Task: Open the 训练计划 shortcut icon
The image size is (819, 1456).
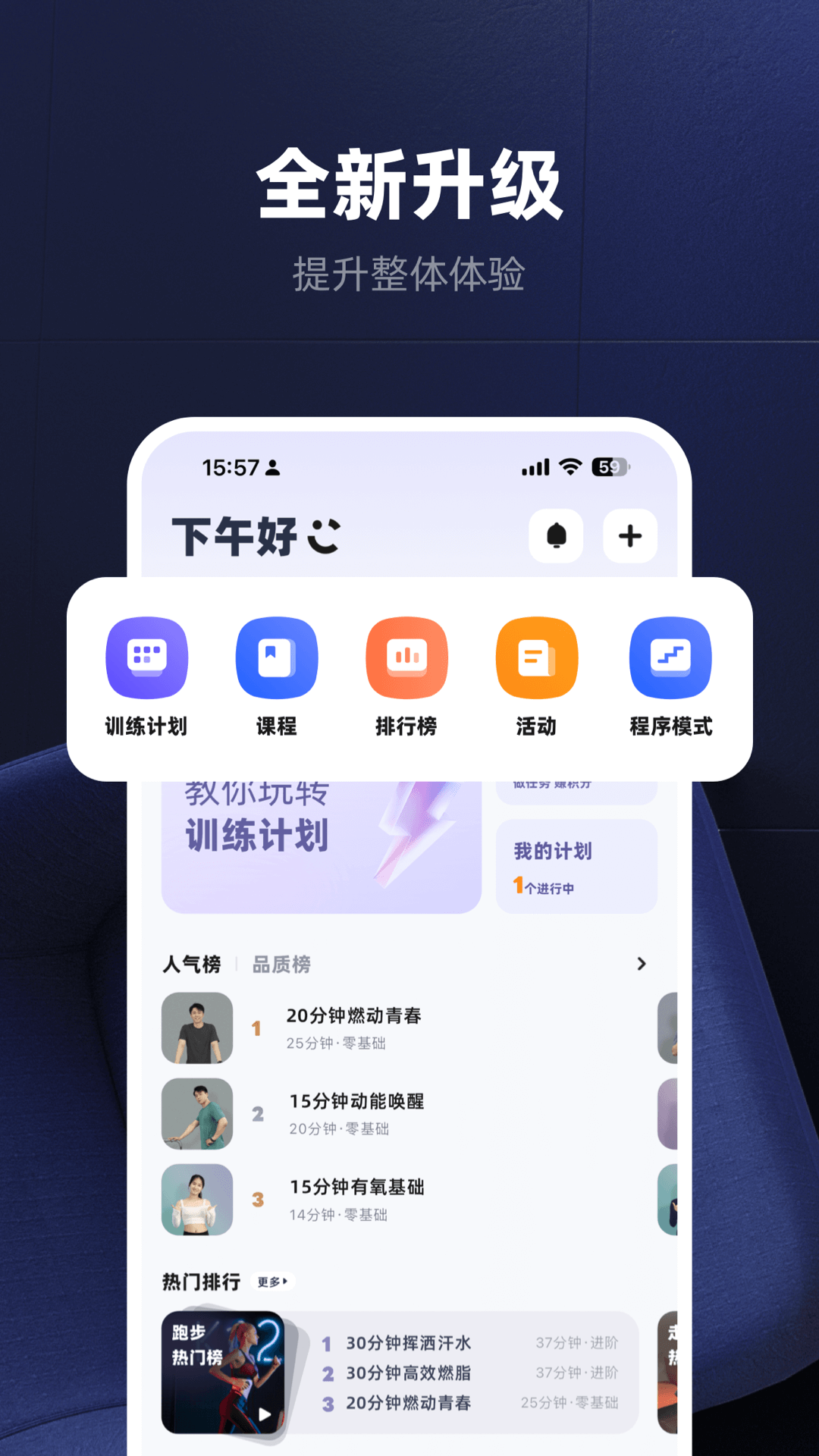Action: tap(146, 657)
